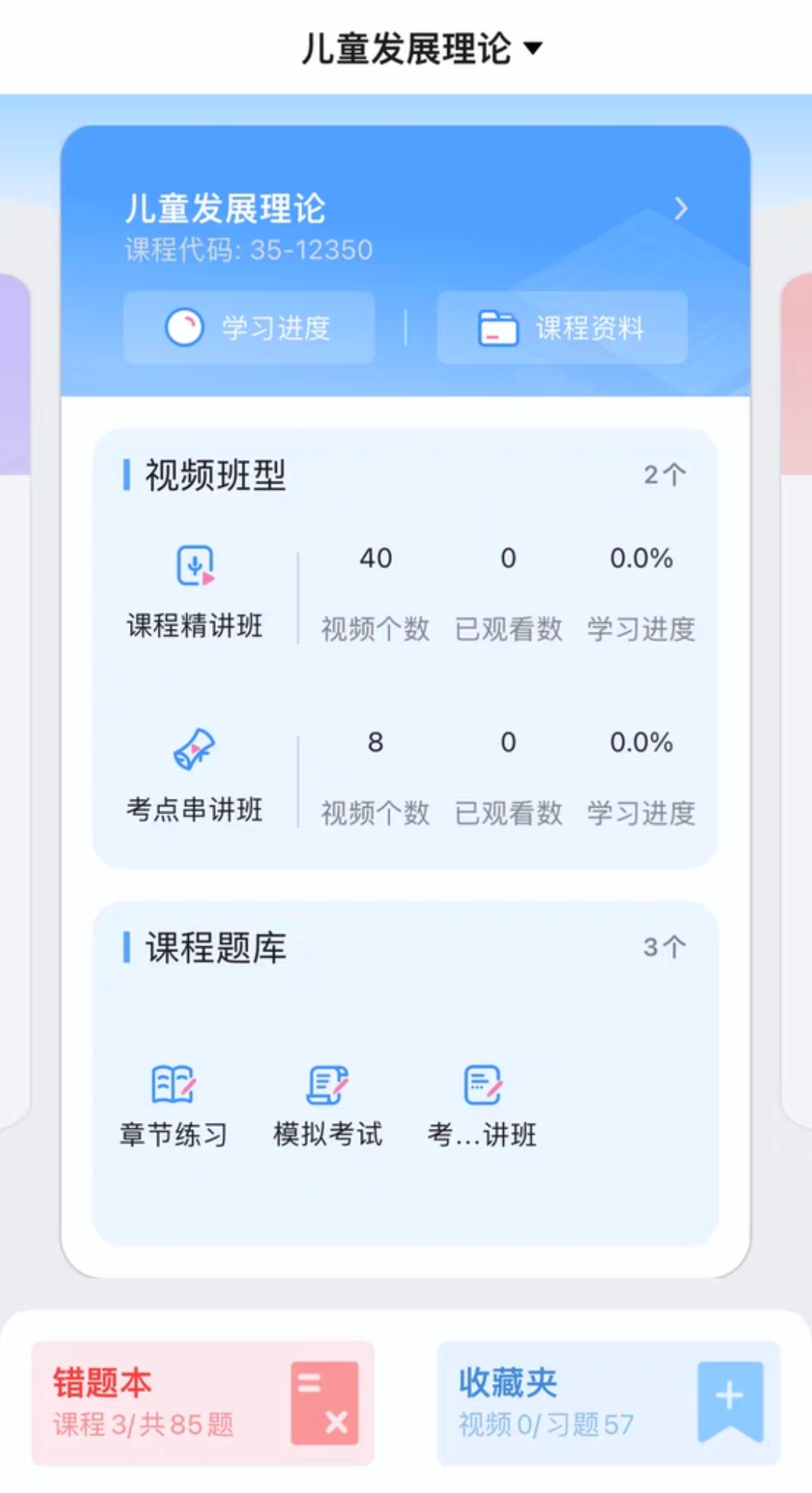The width and height of the screenshot is (812, 1493).
Task: Open the 儿童发展理论 course dropdown
Action: [421, 48]
